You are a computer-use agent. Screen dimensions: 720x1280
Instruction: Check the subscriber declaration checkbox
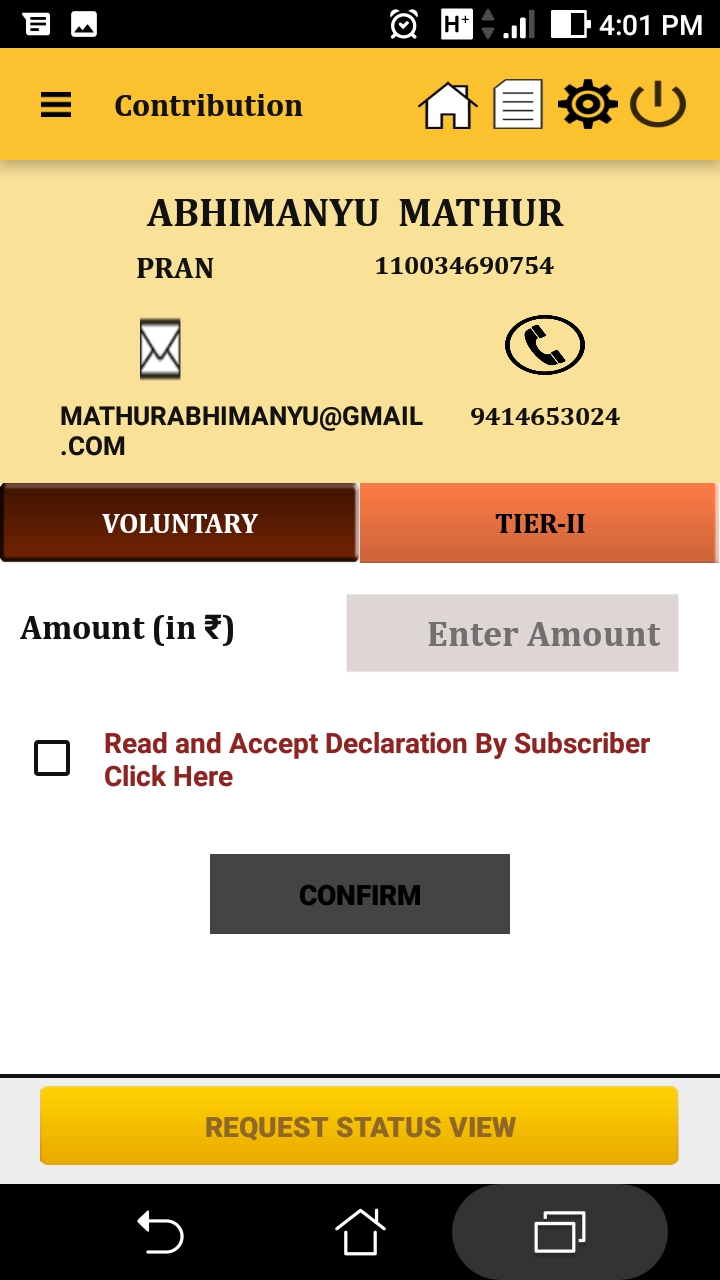(x=52, y=758)
